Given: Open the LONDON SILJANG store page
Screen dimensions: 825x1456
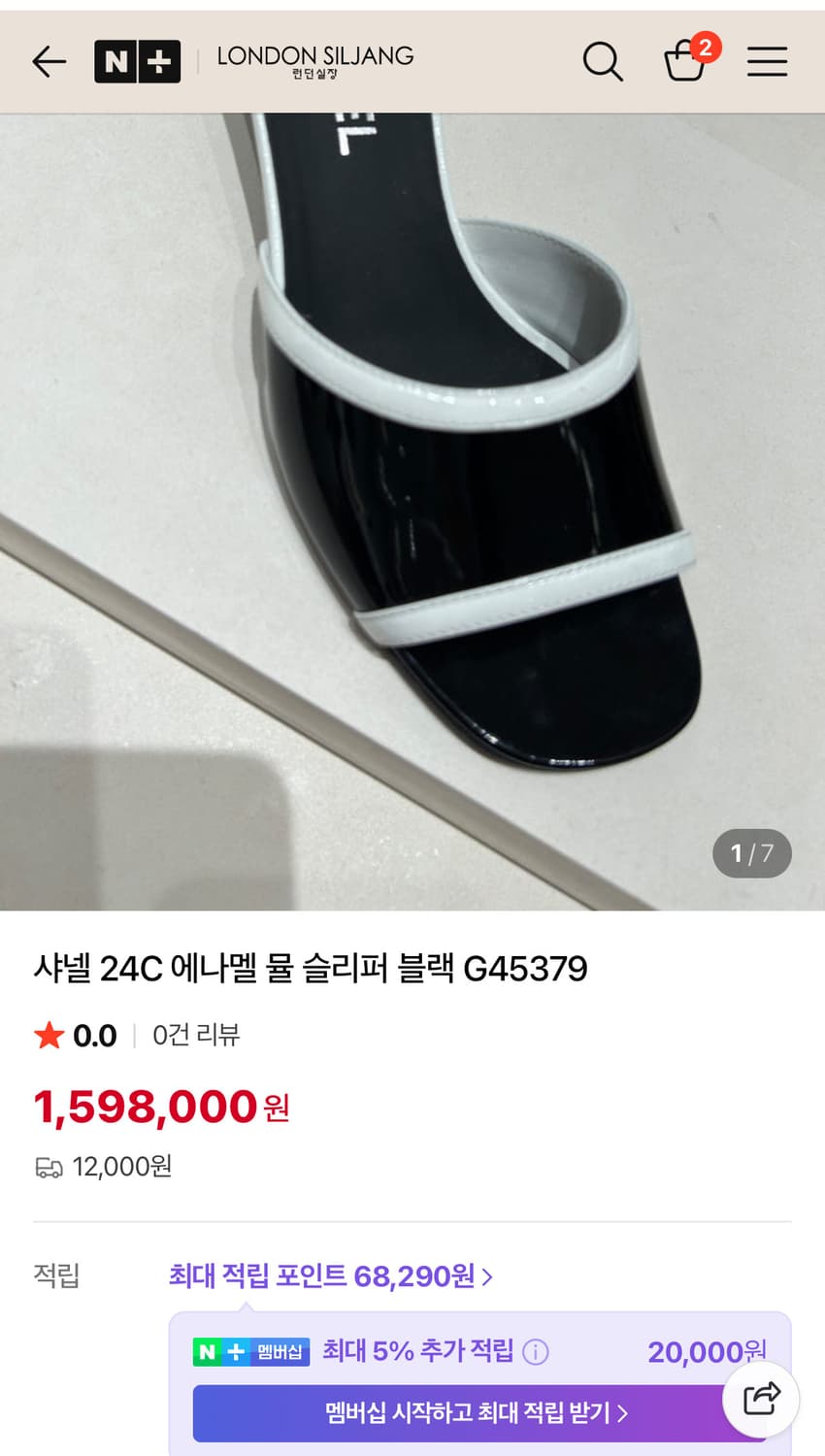Looking at the screenshot, I should 315,61.
